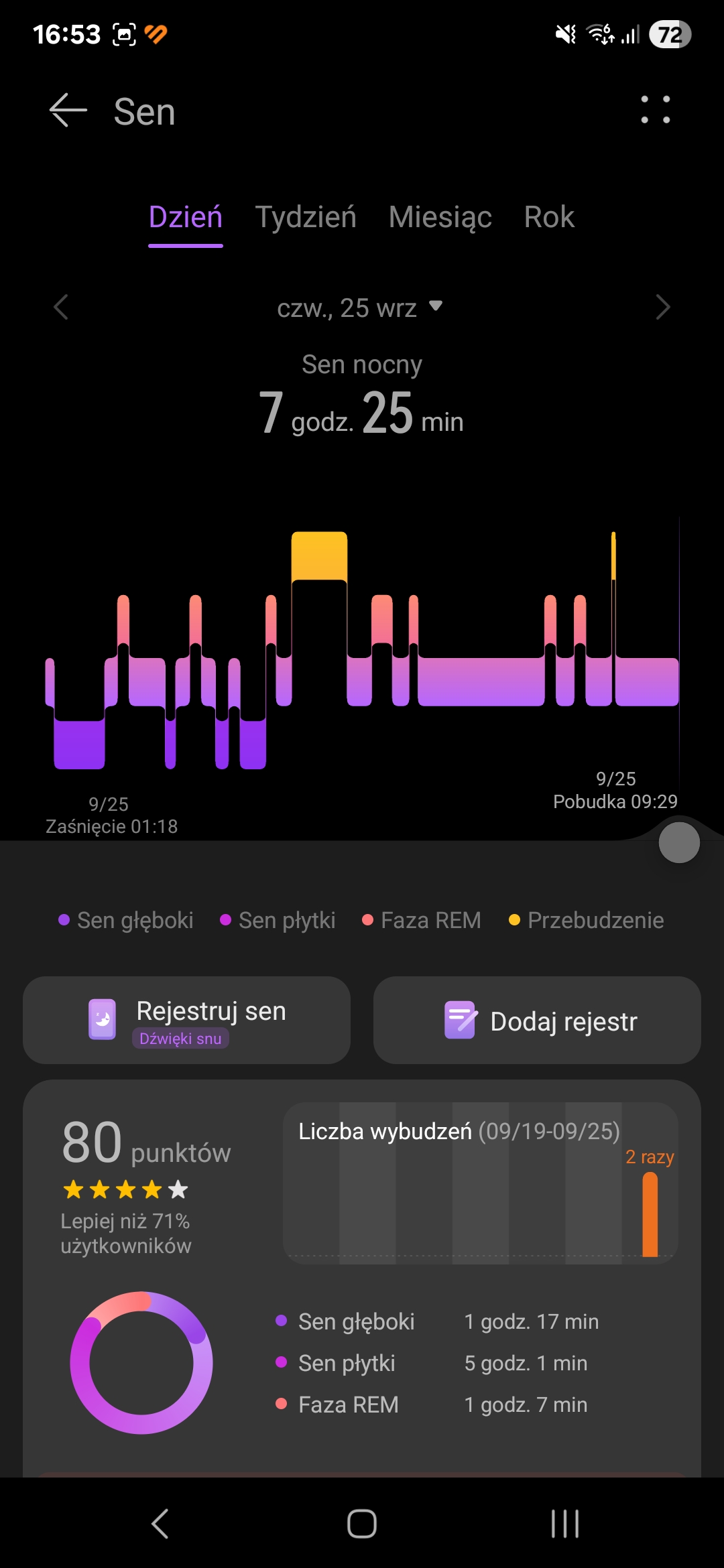Switch to the Rok tab
The width and height of the screenshot is (724, 1568).
point(549,218)
